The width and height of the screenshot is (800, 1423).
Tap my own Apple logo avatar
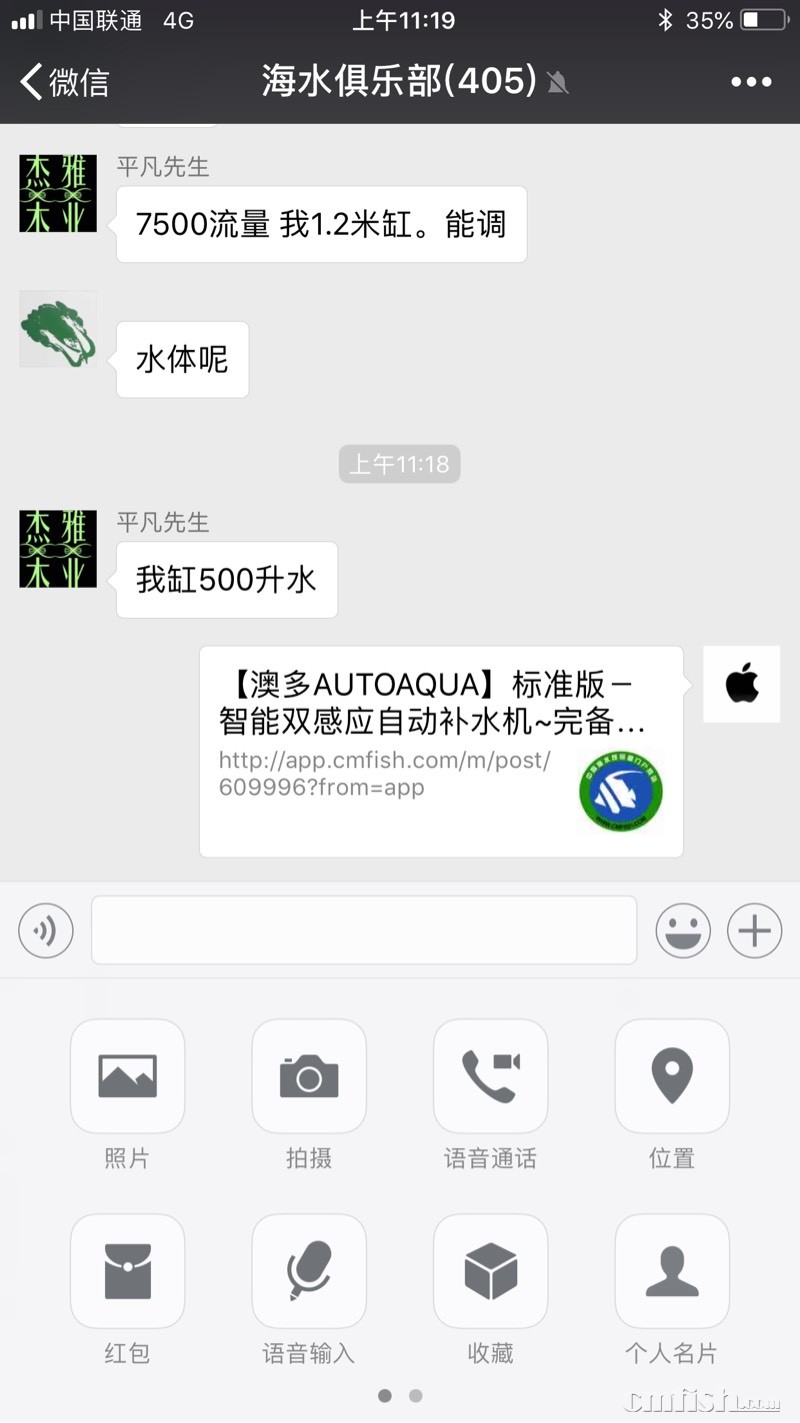(741, 684)
